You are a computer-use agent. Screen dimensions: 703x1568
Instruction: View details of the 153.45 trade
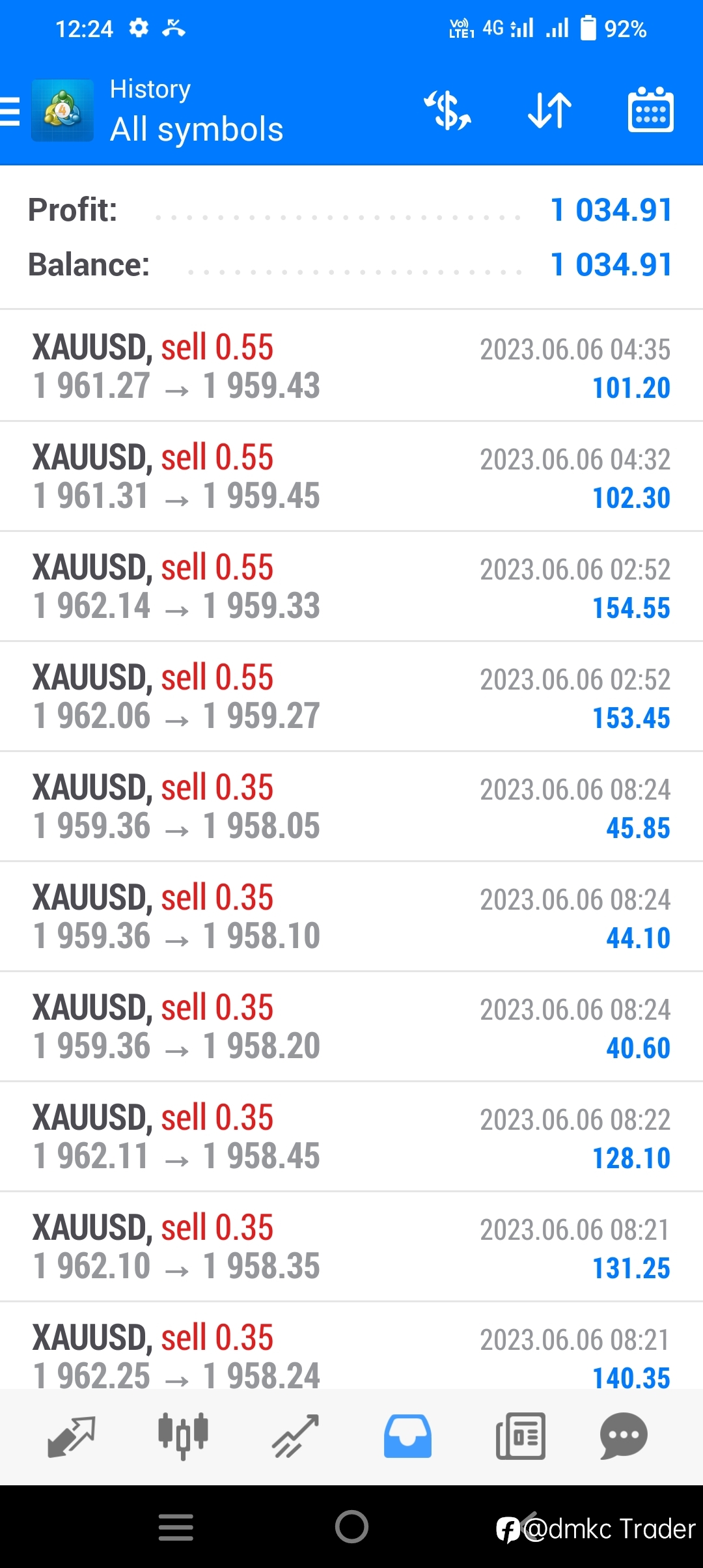(x=351, y=696)
